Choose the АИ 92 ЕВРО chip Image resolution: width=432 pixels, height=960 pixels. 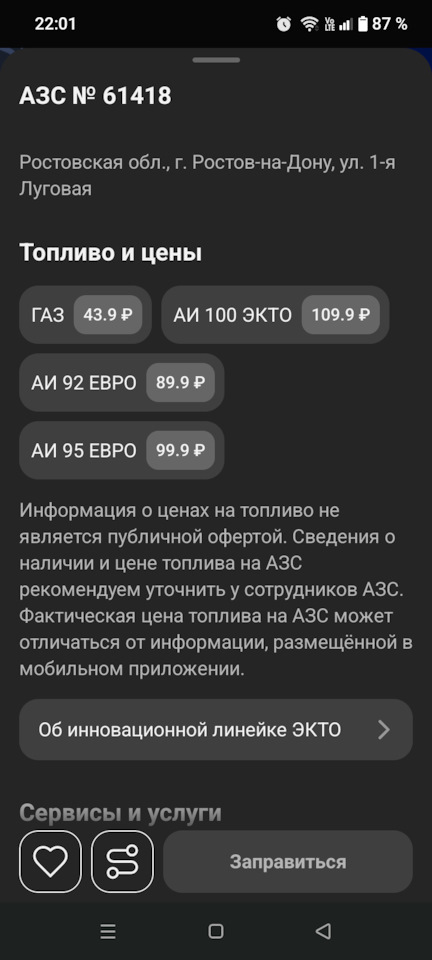[x=122, y=383]
